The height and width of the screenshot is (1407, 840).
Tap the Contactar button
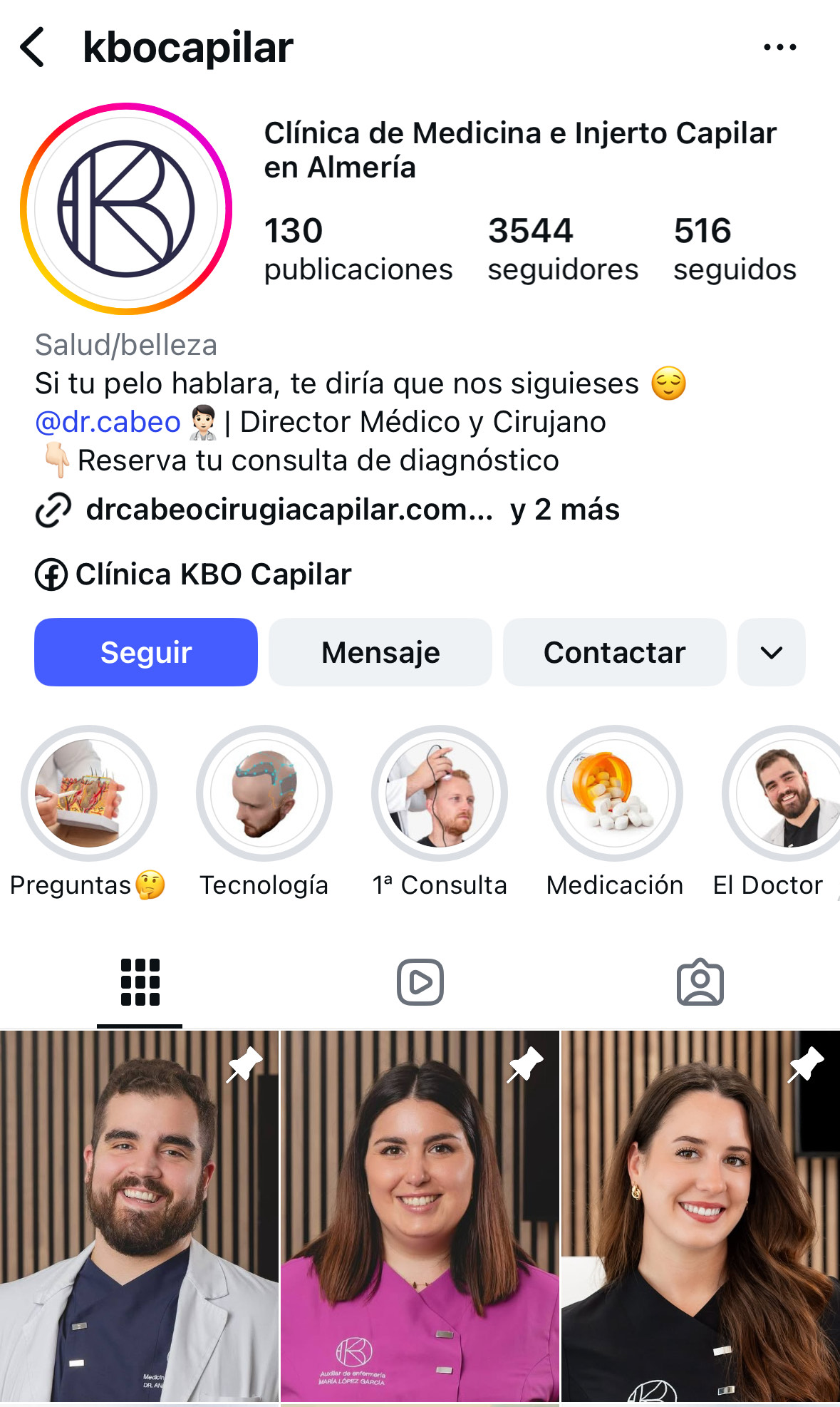pyautogui.click(x=614, y=652)
